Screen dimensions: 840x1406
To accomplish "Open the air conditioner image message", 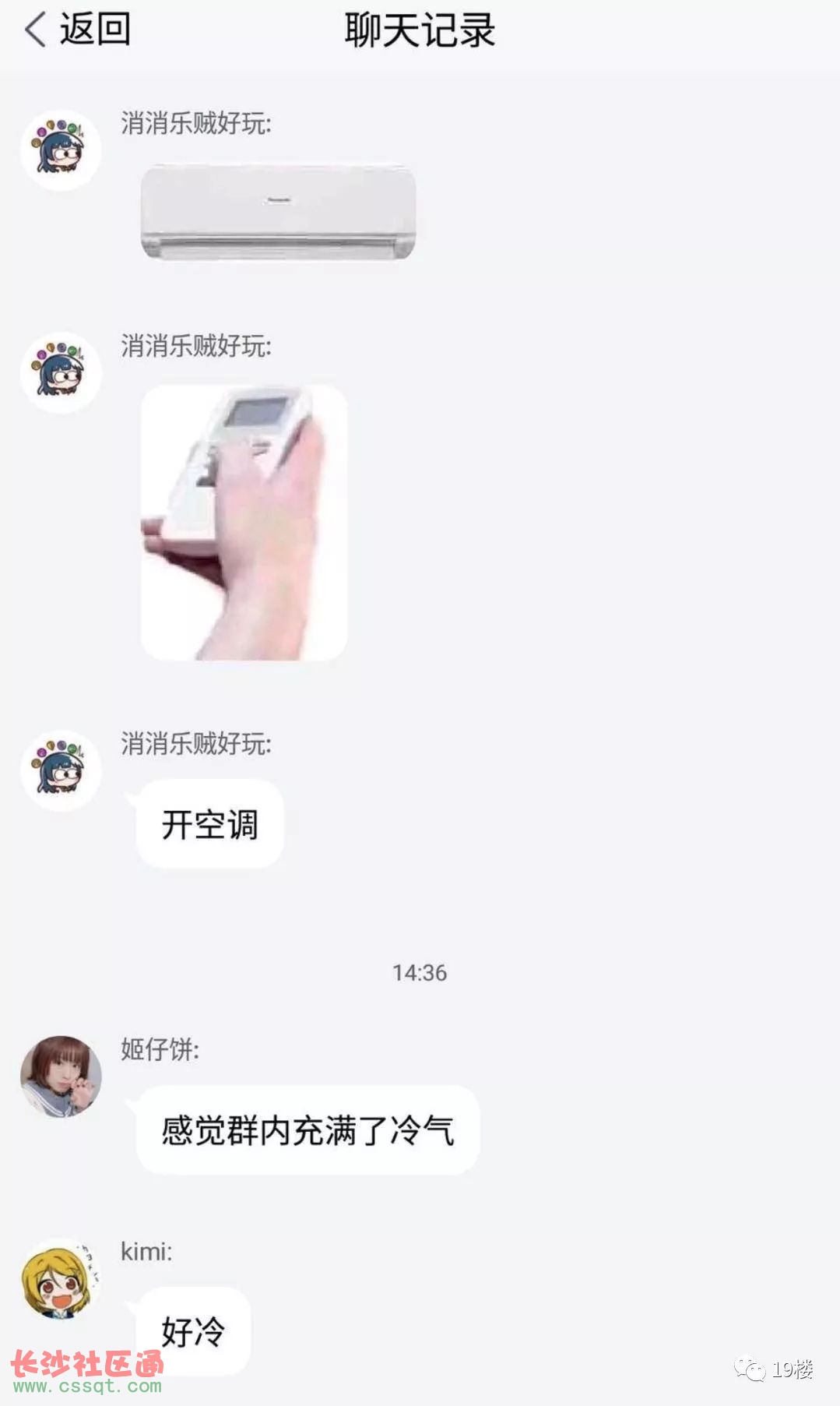I will (x=278, y=212).
